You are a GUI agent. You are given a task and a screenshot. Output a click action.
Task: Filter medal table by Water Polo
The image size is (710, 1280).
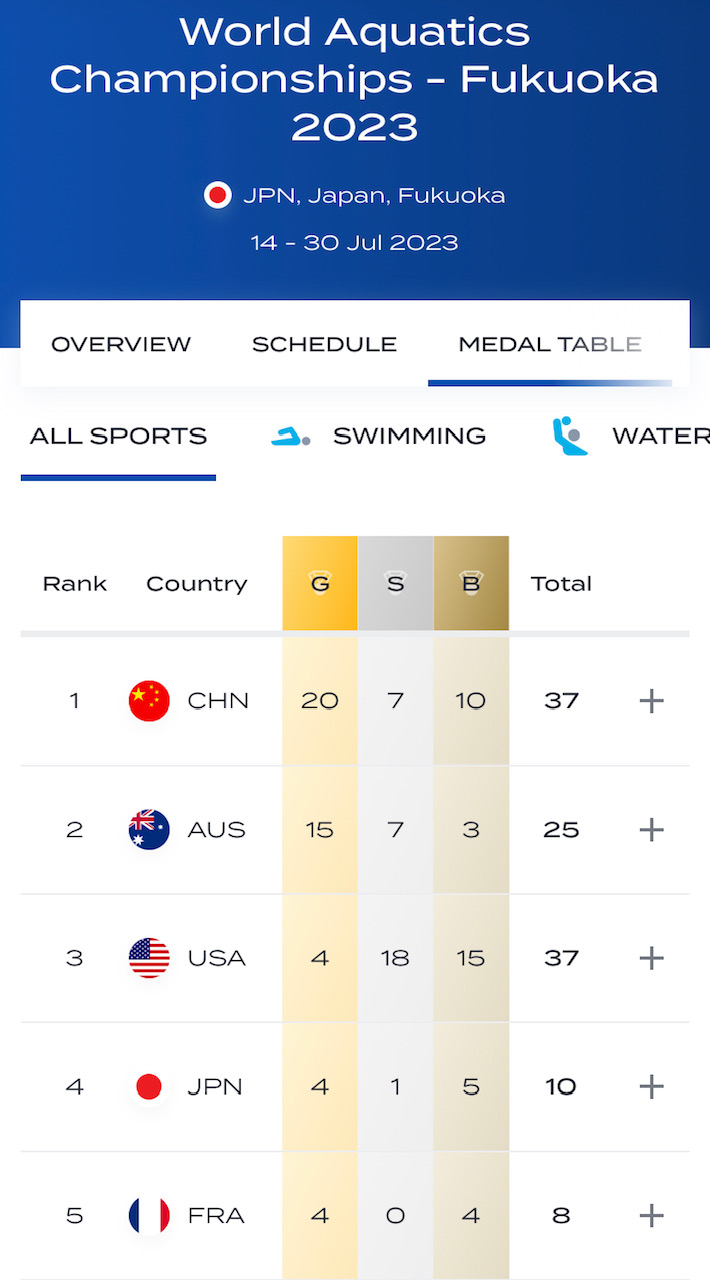click(x=631, y=436)
